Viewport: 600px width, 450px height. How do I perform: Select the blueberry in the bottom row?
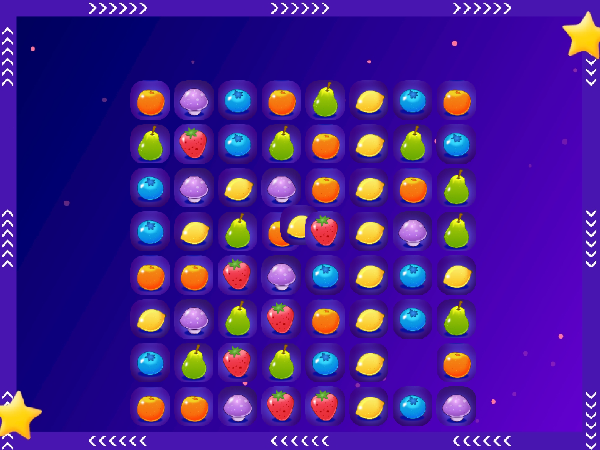pos(413,407)
